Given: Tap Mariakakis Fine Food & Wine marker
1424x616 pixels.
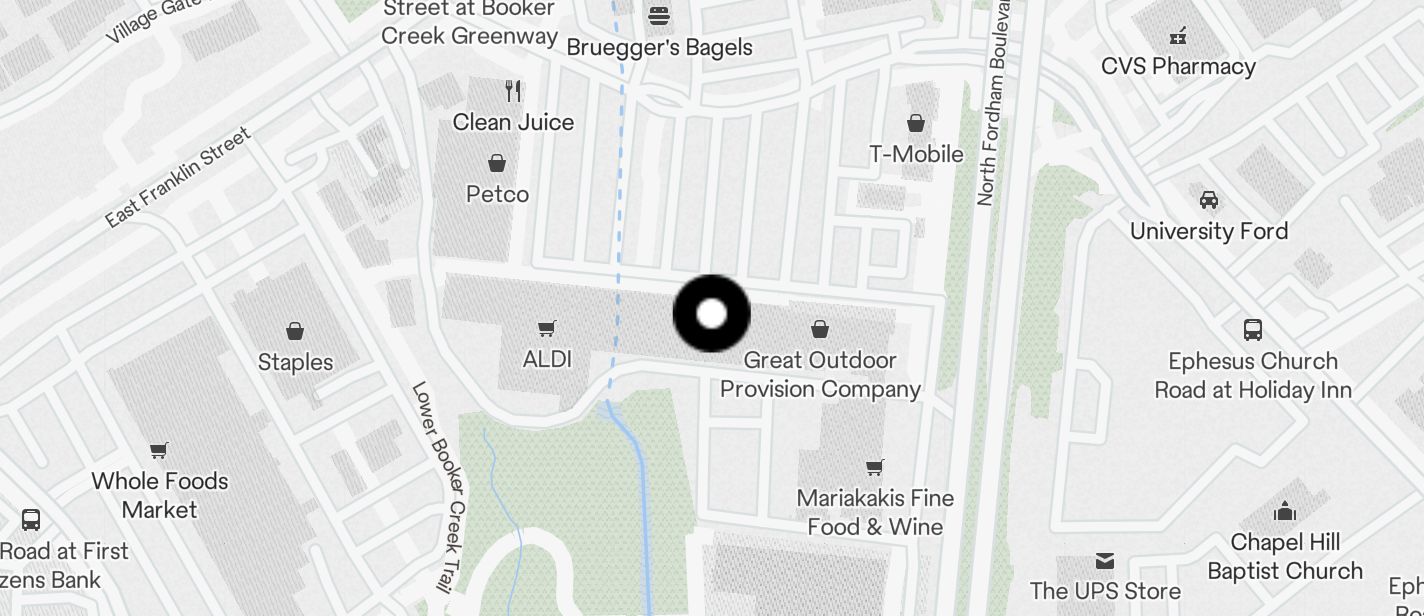Looking at the screenshot, I should (875, 467).
